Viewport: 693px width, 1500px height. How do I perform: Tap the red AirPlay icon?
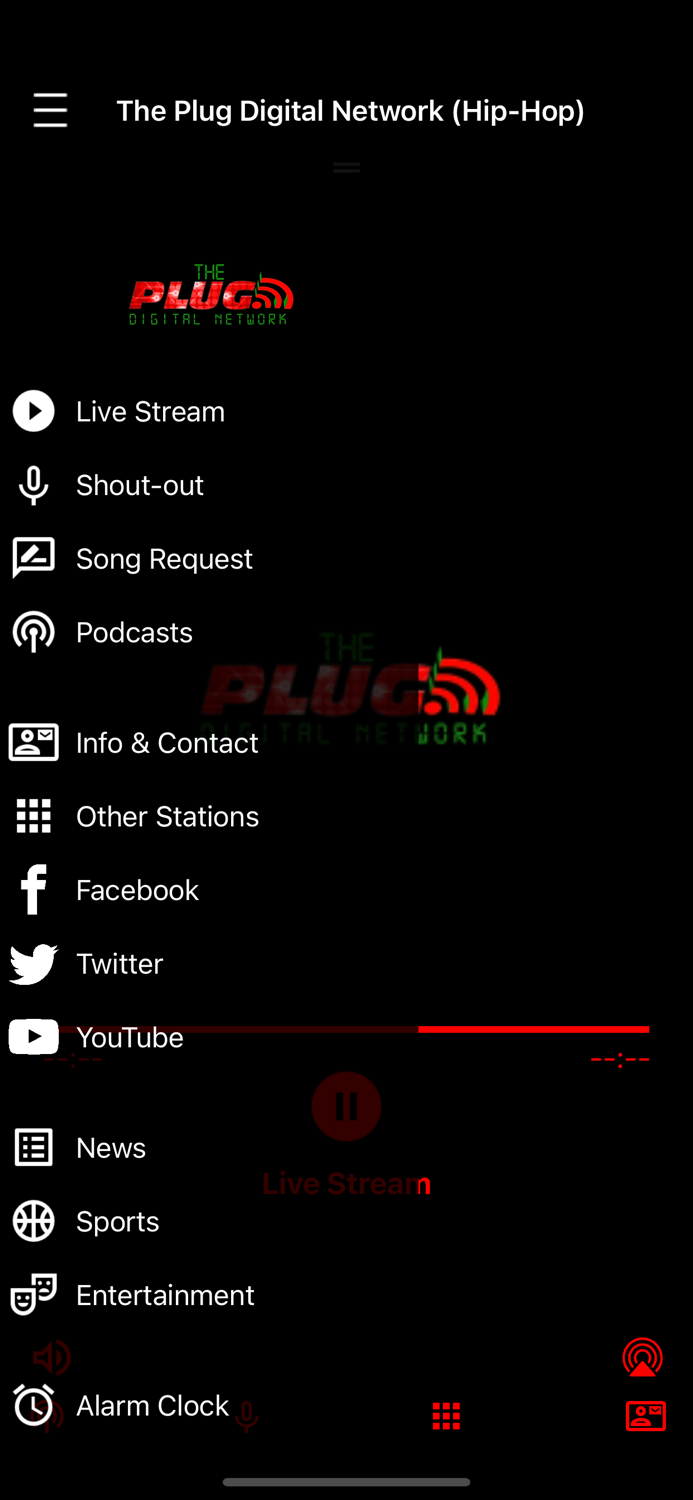click(x=642, y=1358)
